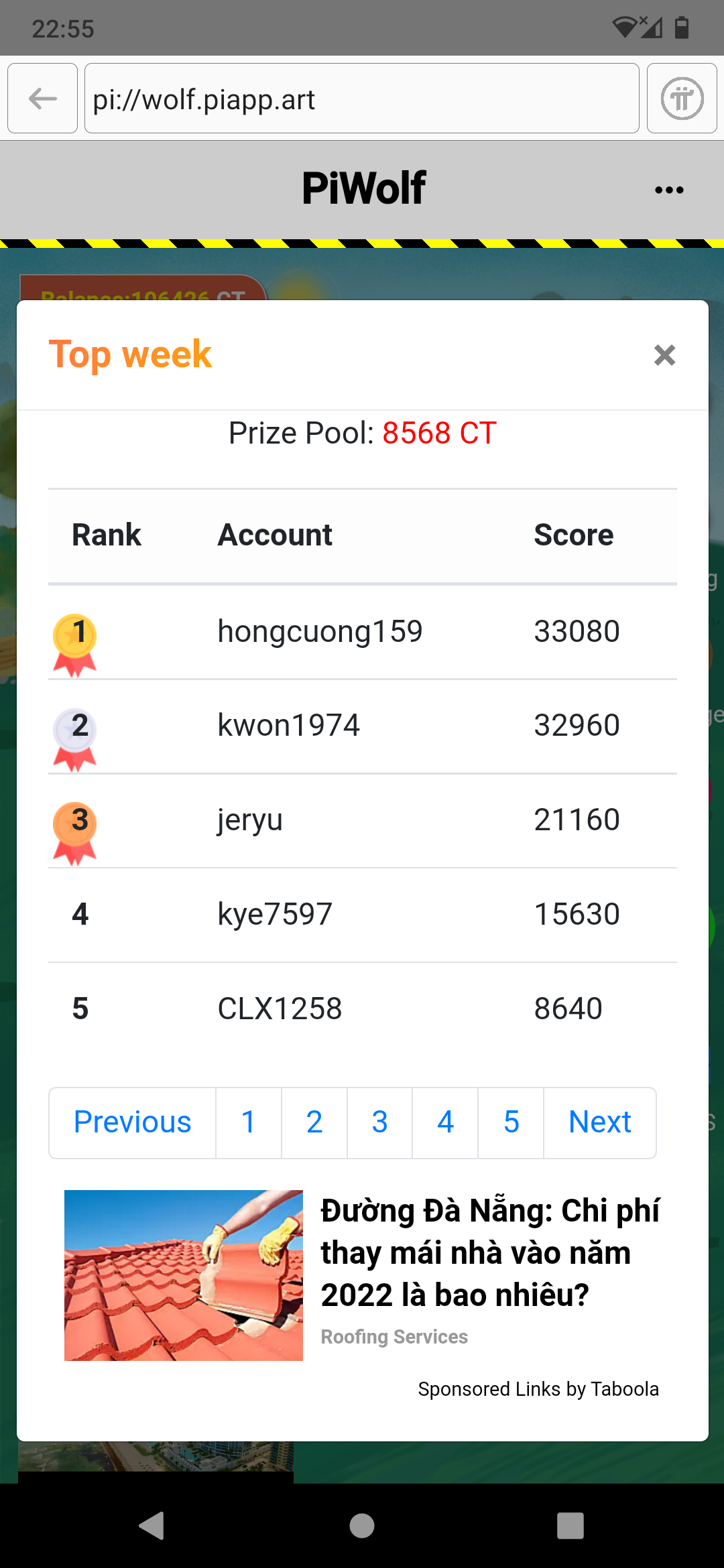Switch to leaderboard page 5
724x1568 pixels.
point(511,1122)
